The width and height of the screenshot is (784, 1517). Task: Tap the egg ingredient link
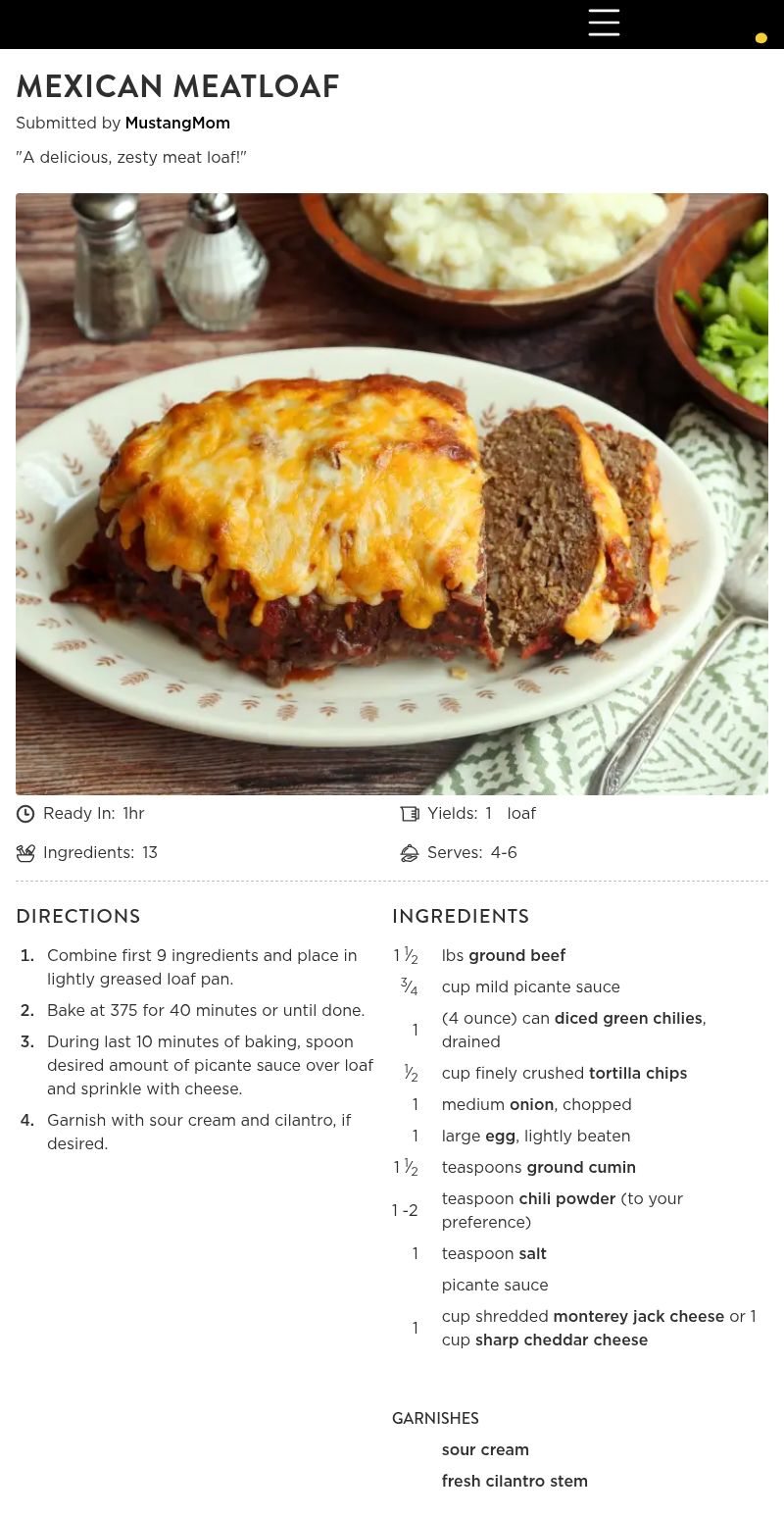coord(500,1137)
